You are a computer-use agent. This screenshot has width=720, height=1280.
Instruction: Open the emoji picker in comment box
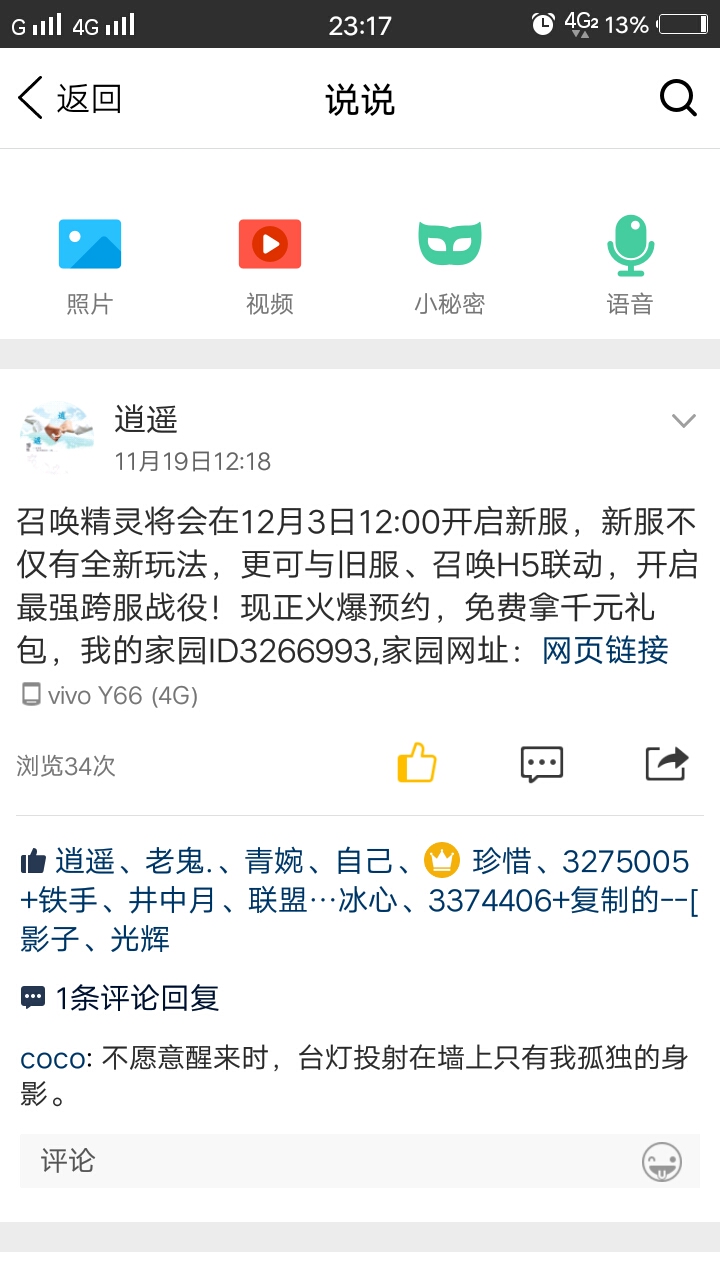[662, 1162]
